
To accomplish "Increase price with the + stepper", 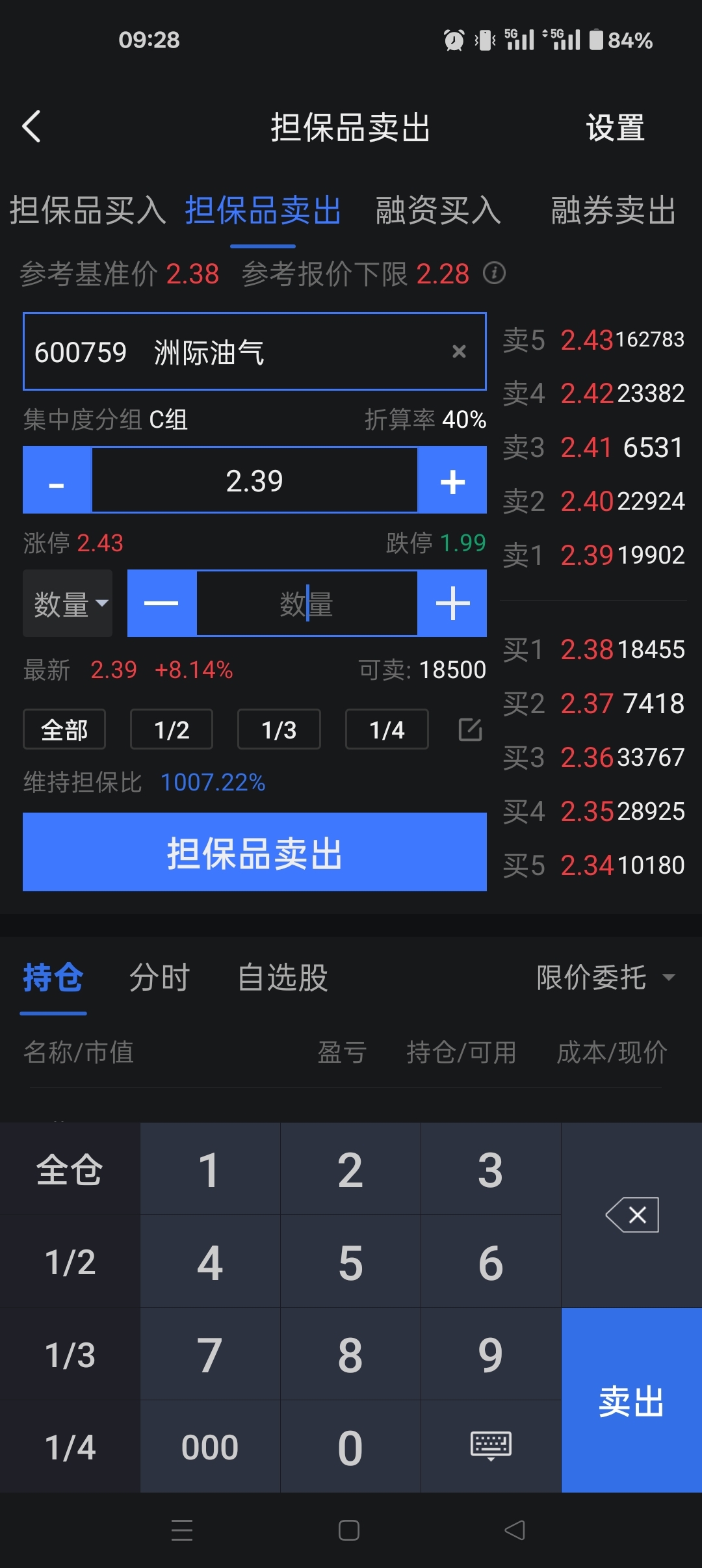I will 452,480.
